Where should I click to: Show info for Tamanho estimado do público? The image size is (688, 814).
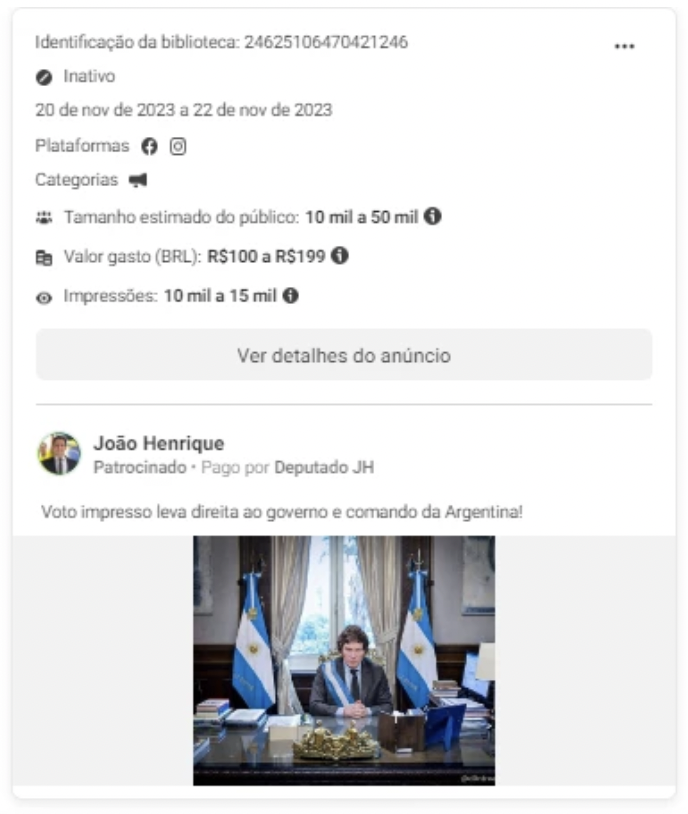[433, 216]
